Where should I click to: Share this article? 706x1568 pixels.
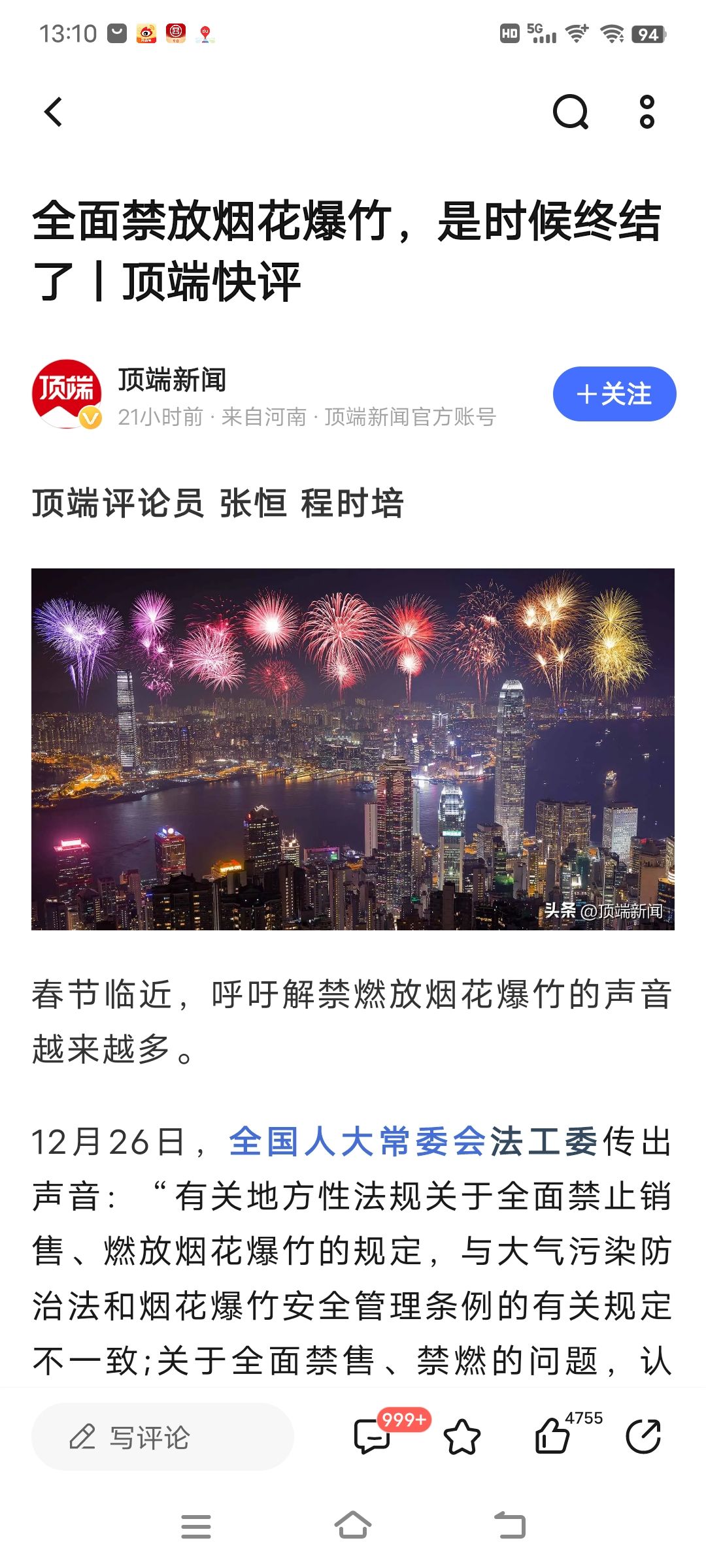643,1437
